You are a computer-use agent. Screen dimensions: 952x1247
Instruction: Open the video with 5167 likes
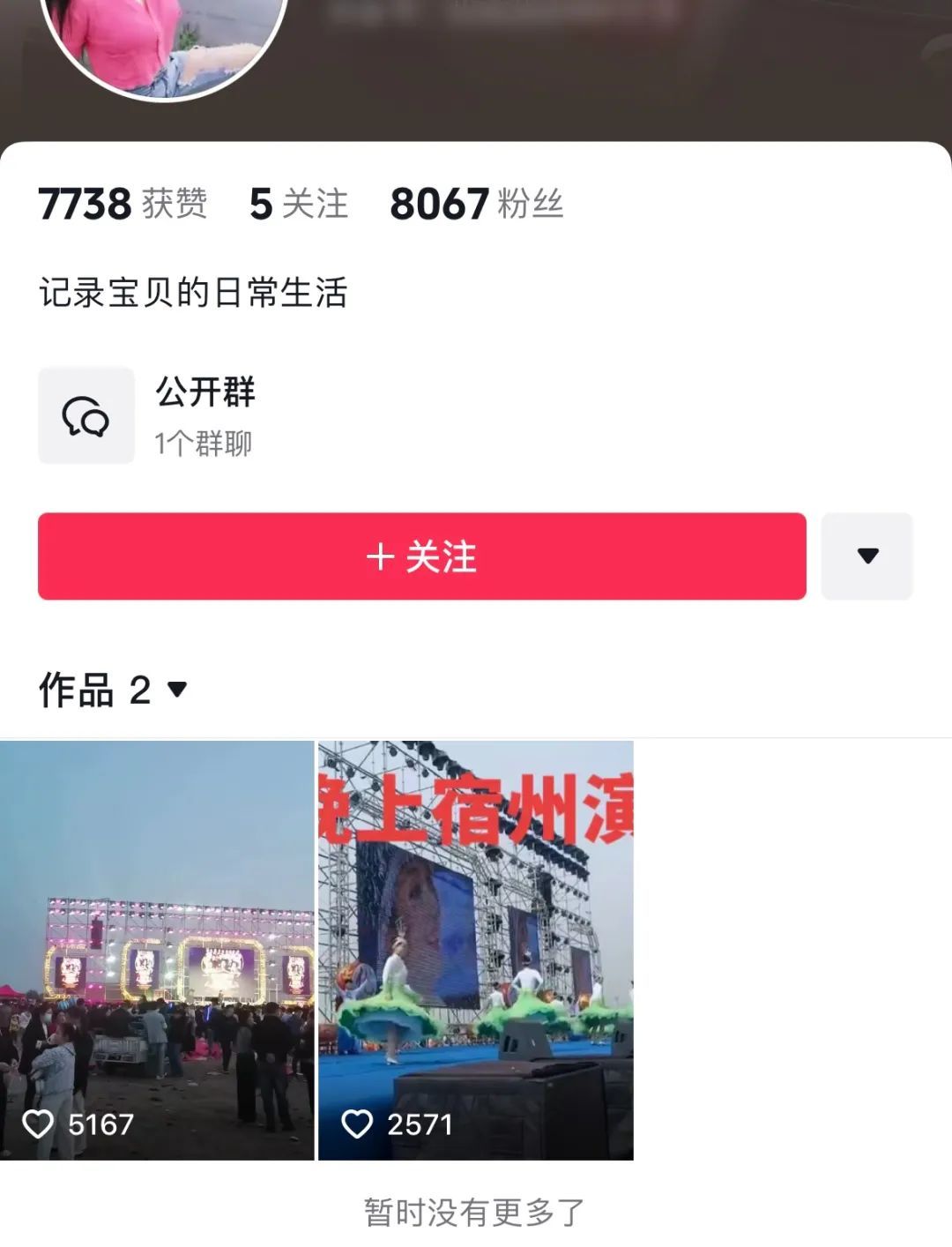(157, 950)
